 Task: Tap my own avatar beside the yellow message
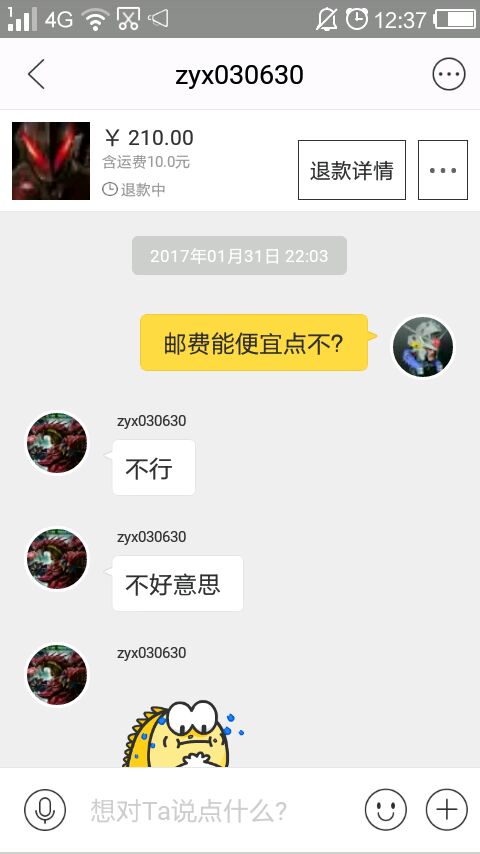(423, 346)
